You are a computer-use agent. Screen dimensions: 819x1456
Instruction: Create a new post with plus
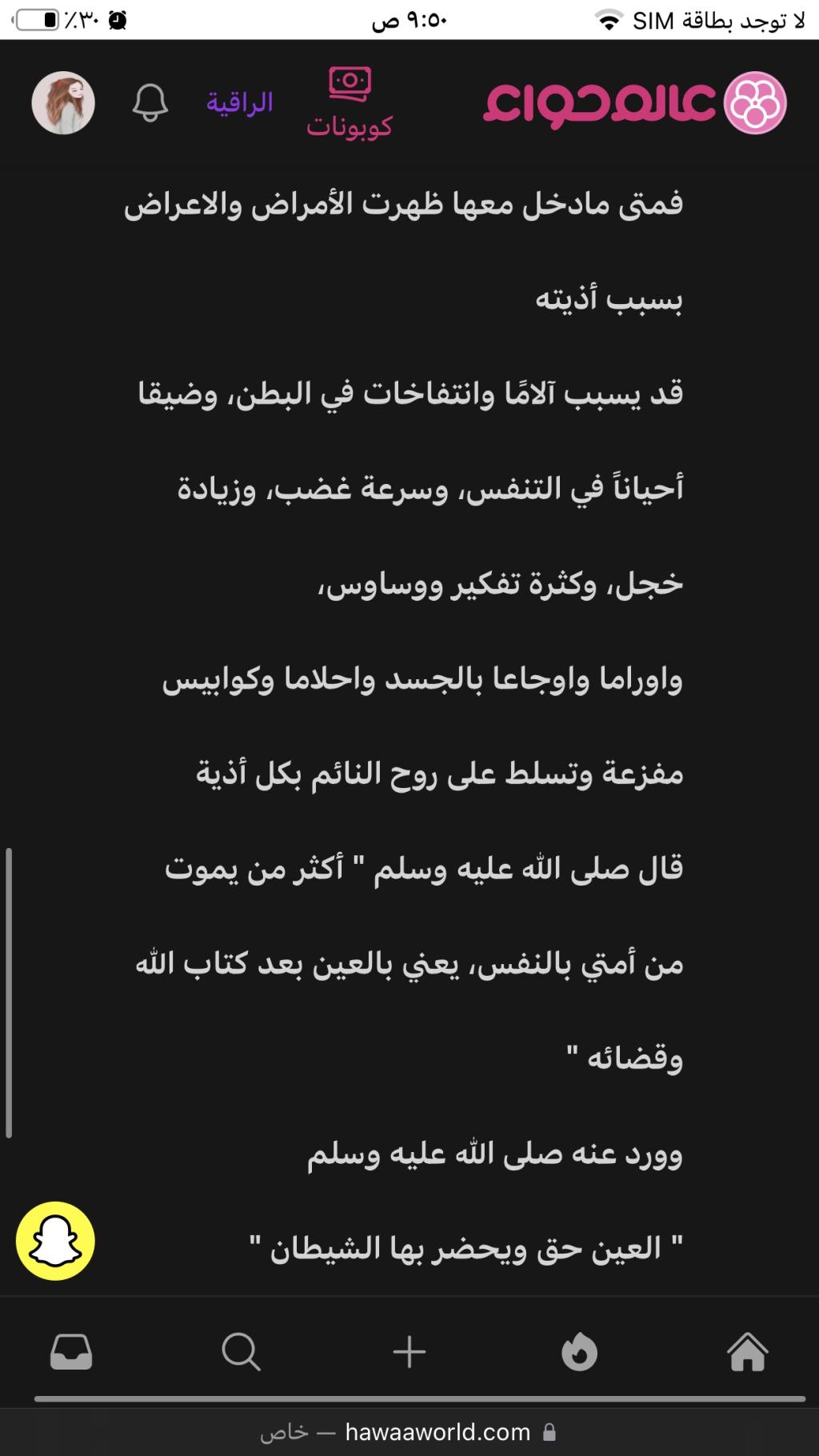(x=409, y=1352)
